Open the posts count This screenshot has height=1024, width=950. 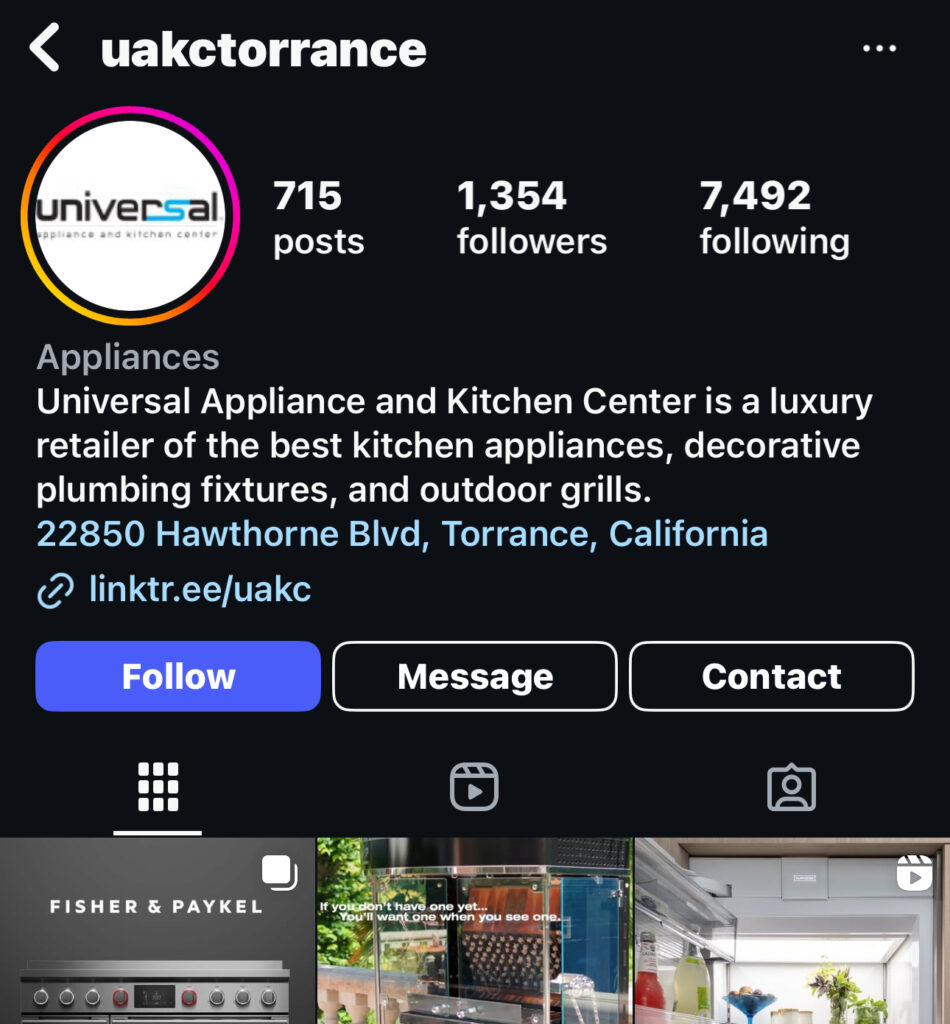point(318,218)
